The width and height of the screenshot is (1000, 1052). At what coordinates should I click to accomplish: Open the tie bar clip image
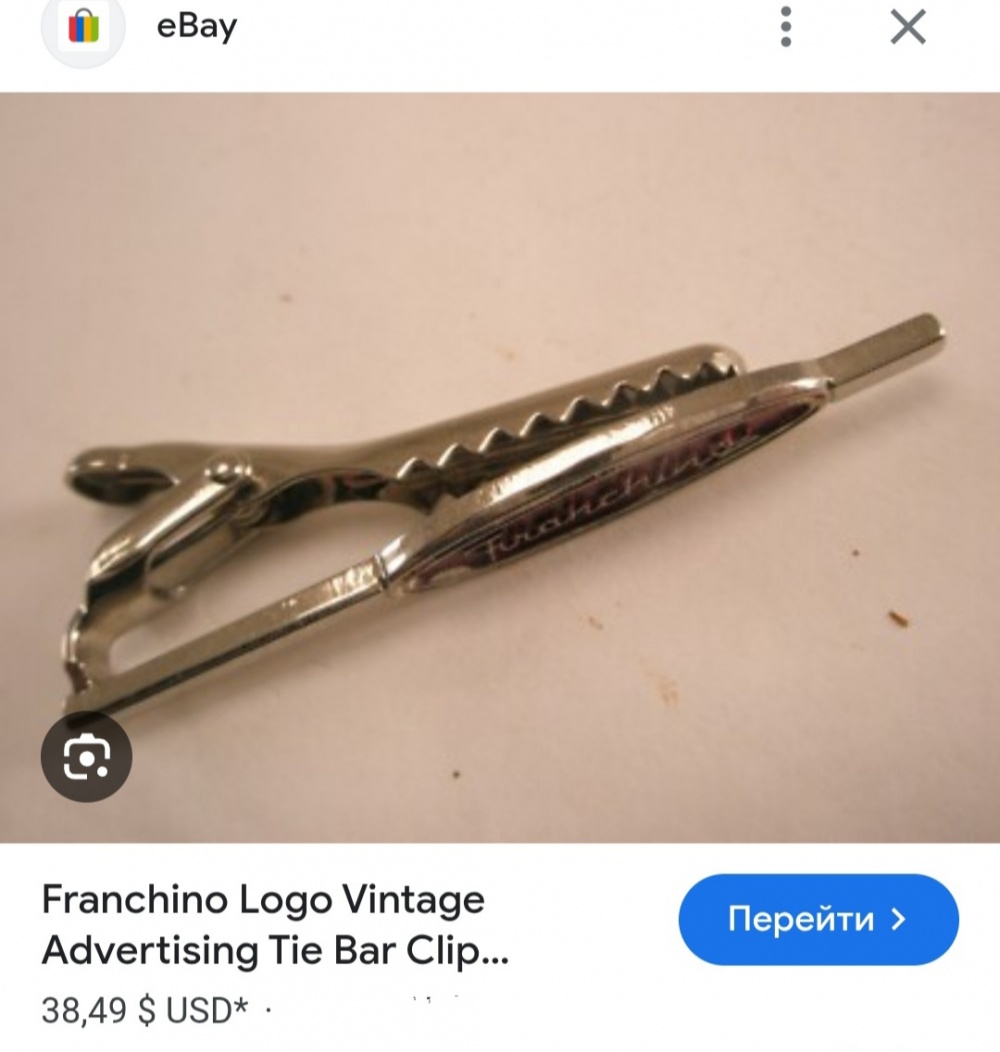(500, 470)
